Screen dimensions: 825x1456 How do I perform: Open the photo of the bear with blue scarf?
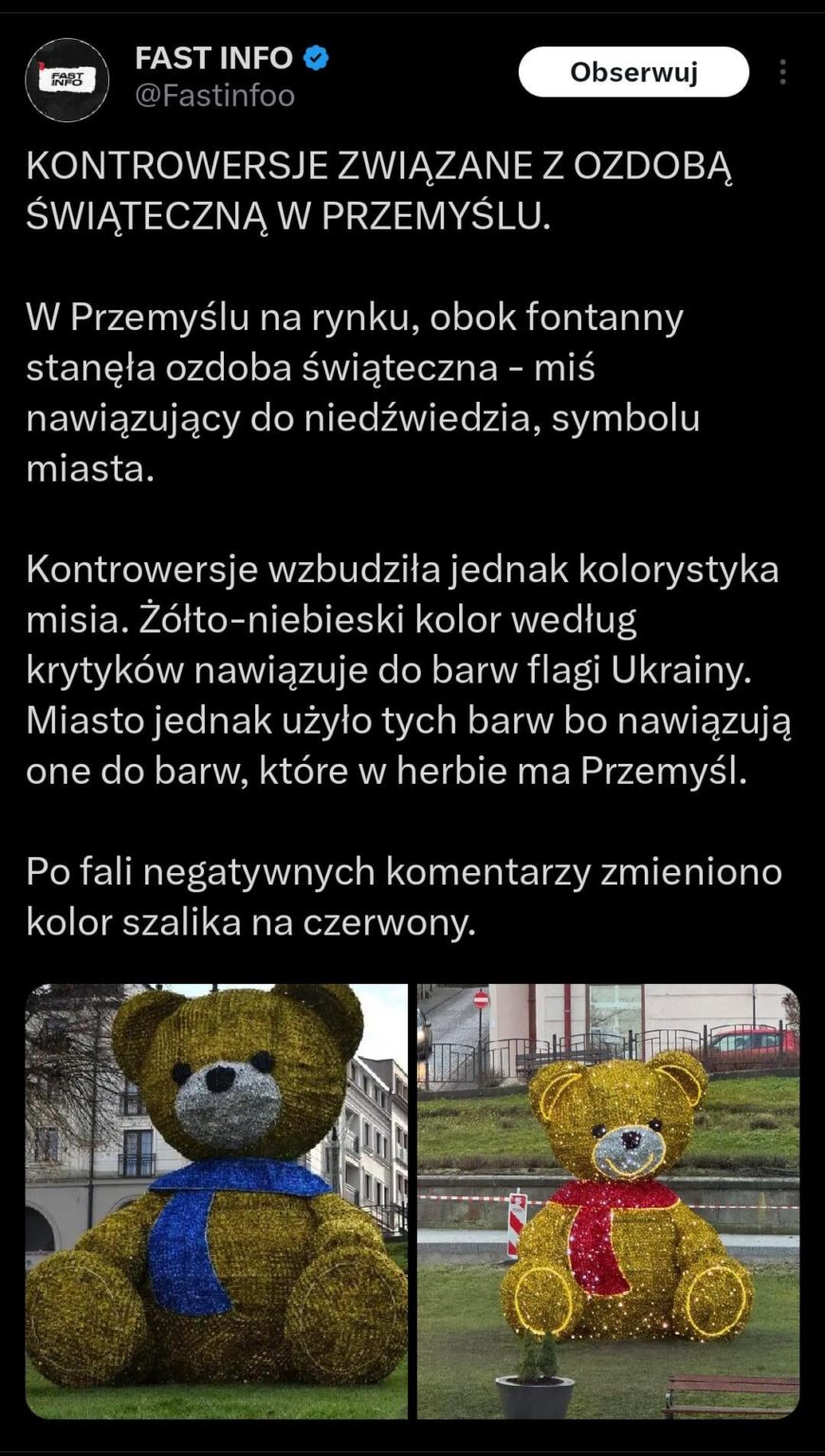pyautogui.click(x=217, y=1200)
